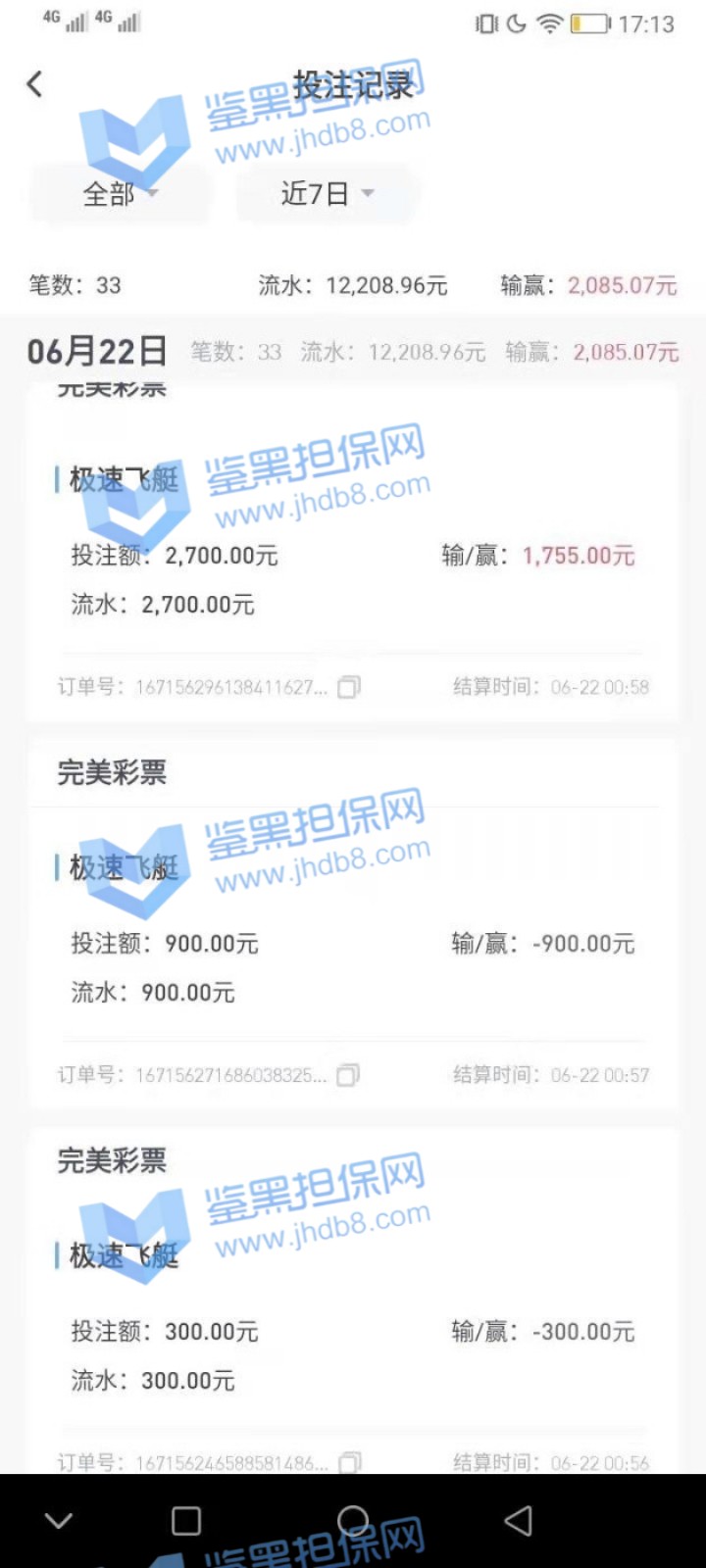The image size is (706, 1568).
Task: Open the 近7日 date range dropdown
Action: coord(327,193)
